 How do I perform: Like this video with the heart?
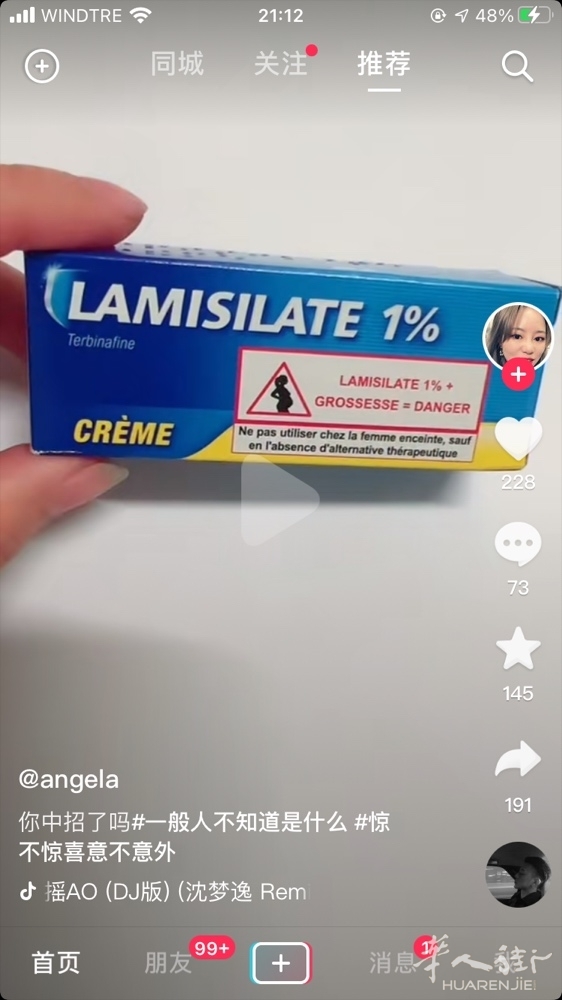tap(518, 439)
